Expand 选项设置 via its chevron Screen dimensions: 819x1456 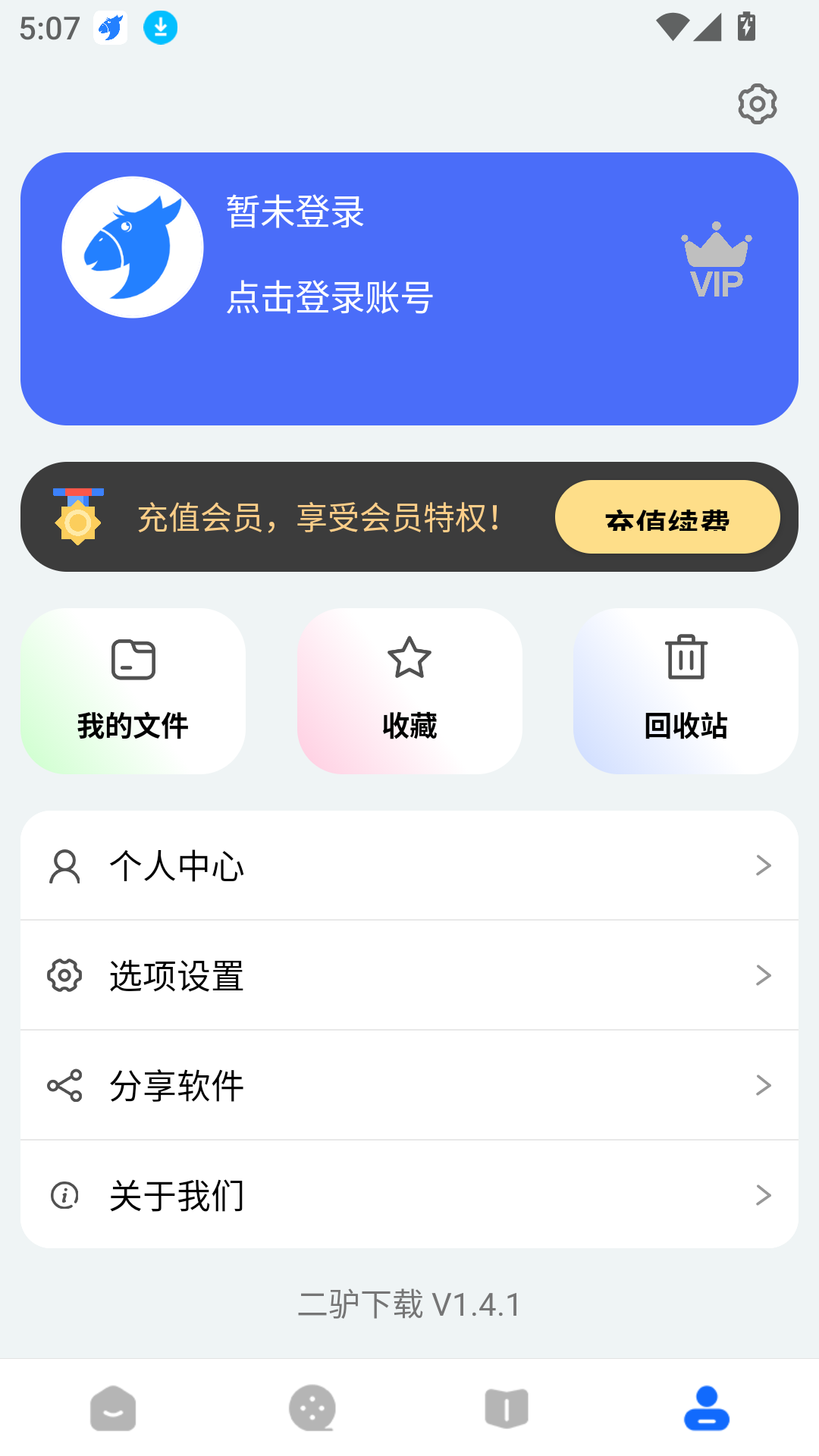[763, 976]
